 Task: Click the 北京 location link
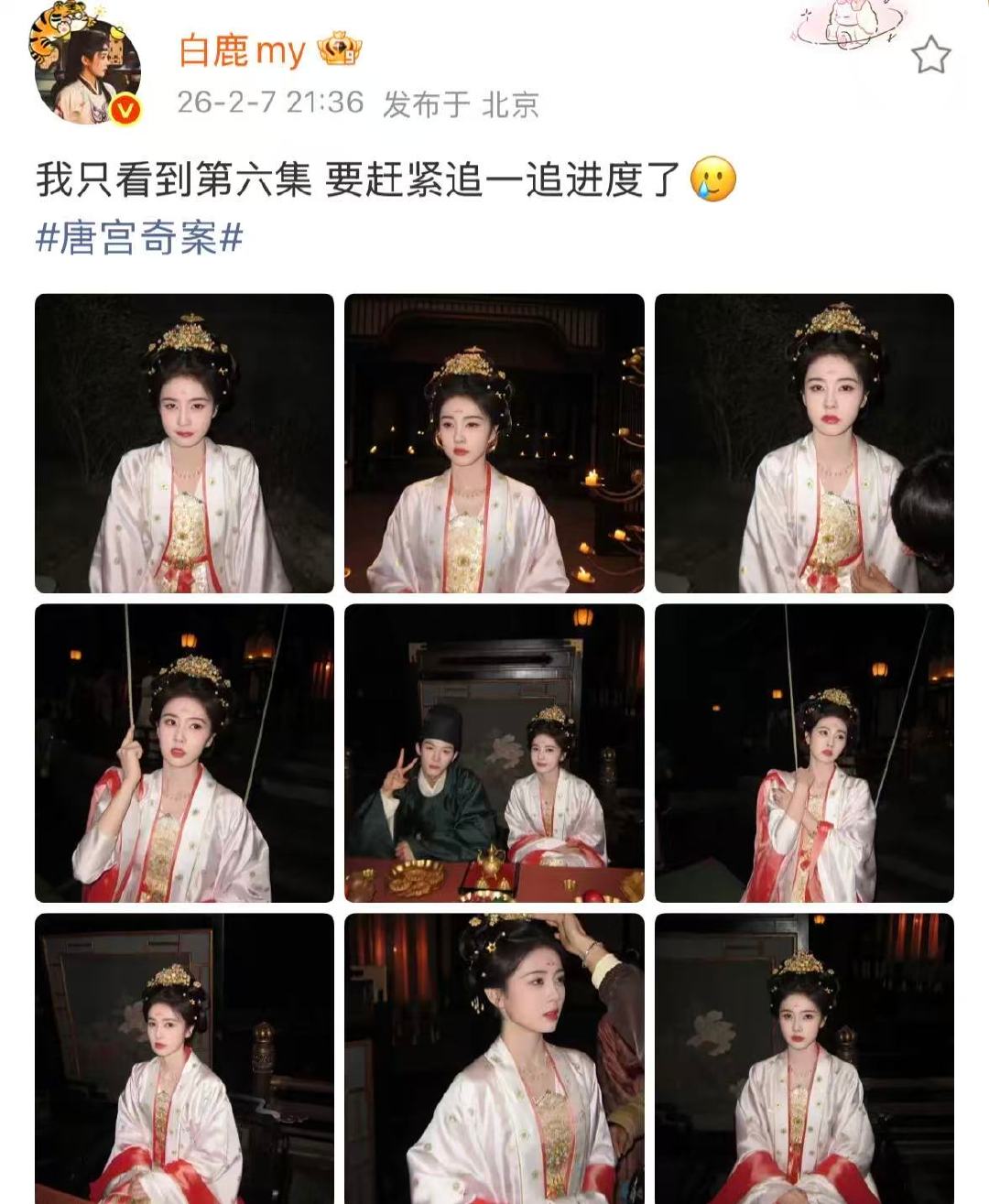(513, 105)
